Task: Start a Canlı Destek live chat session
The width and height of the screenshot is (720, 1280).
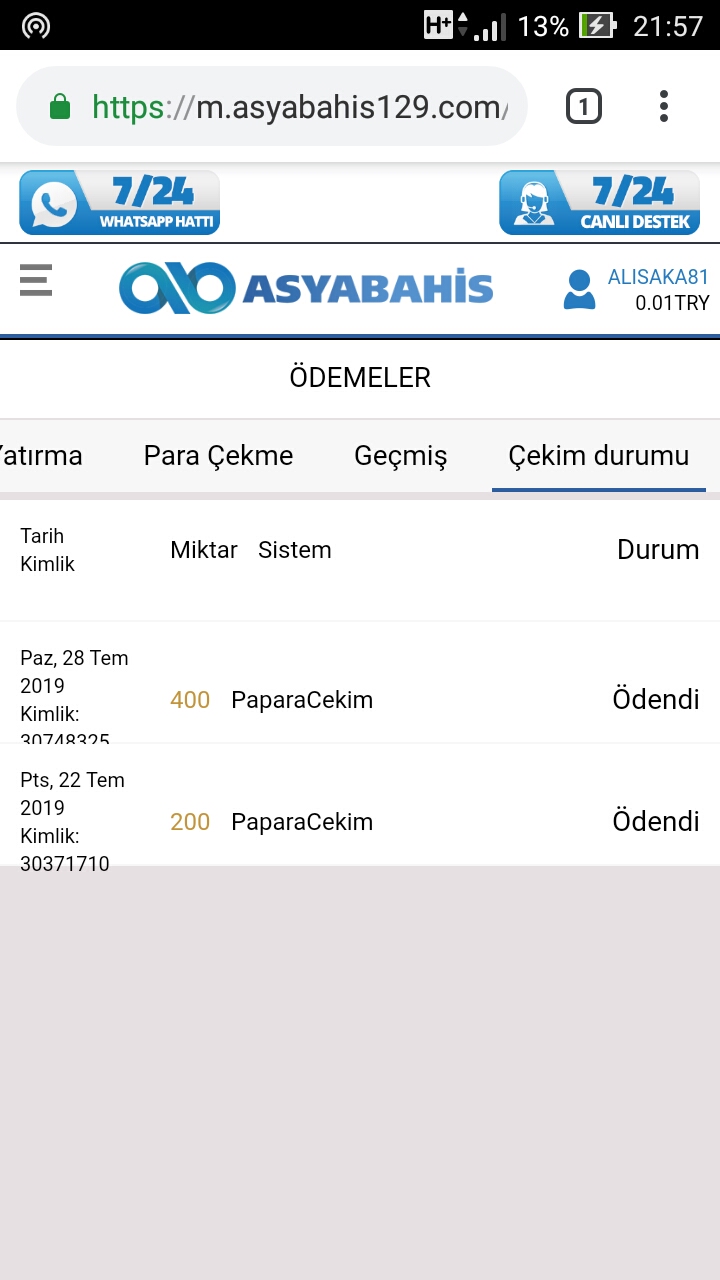Action: [x=598, y=201]
